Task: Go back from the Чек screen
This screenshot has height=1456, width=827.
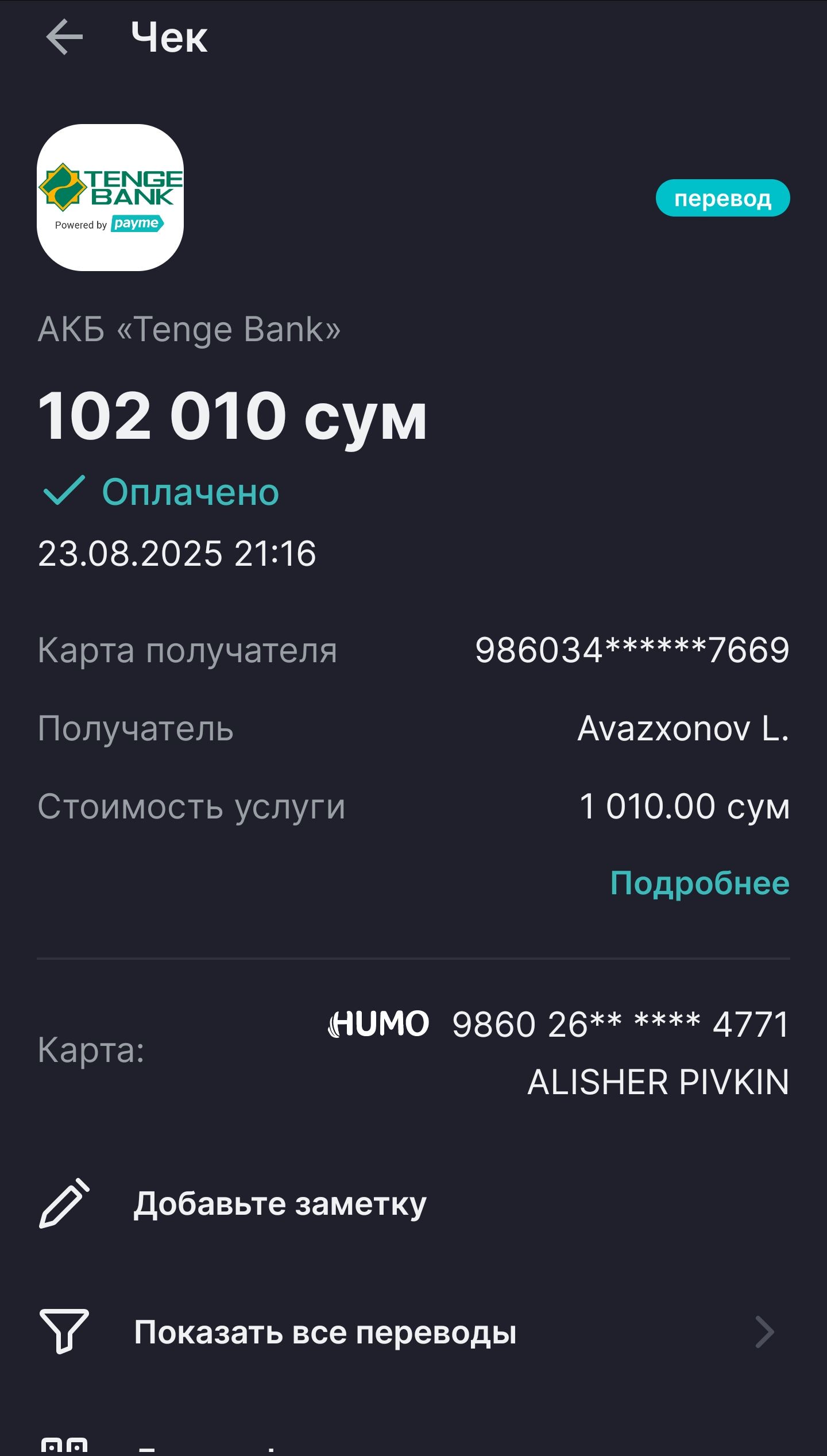Action: [x=64, y=37]
